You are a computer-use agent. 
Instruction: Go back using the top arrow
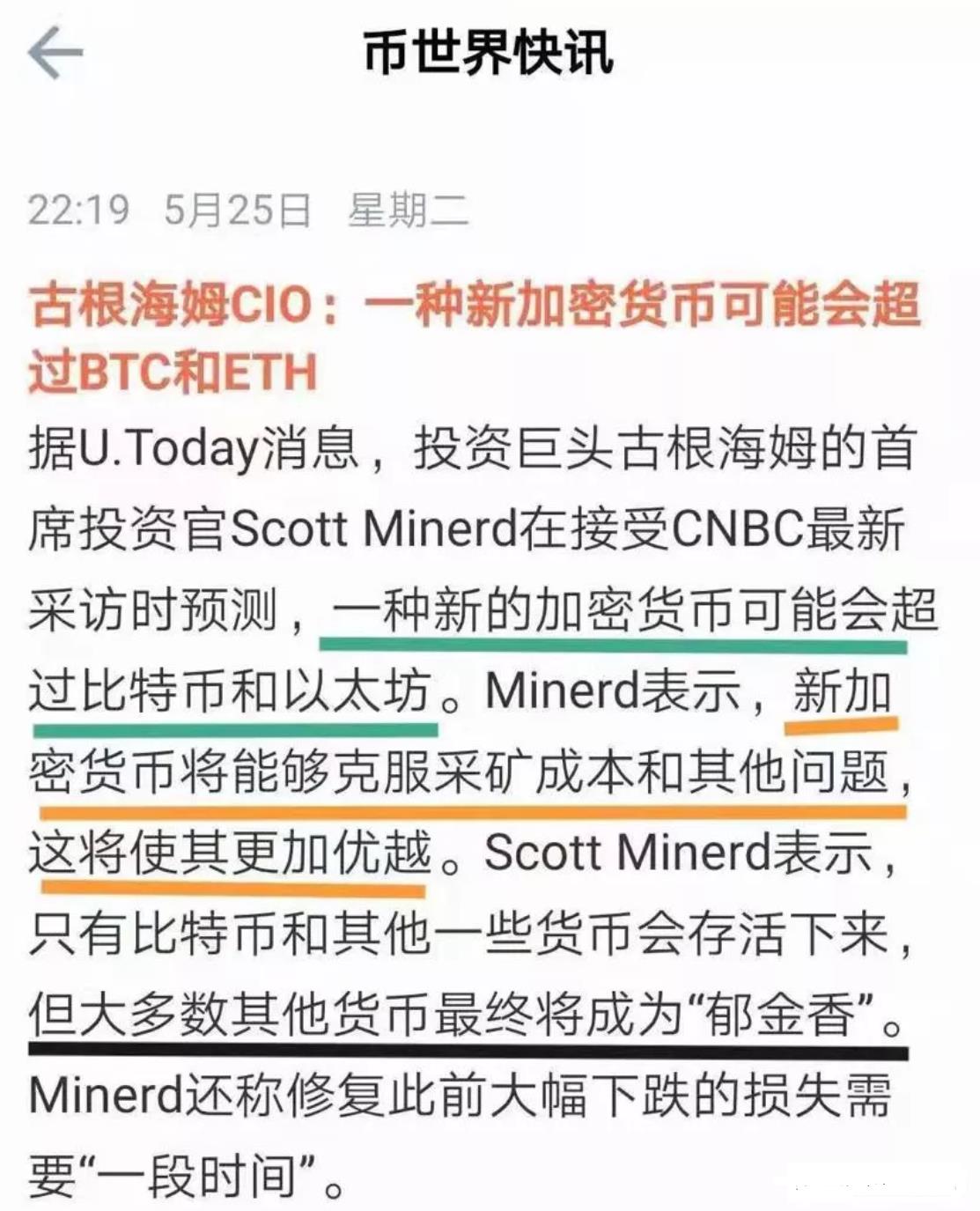(x=55, y=52)
